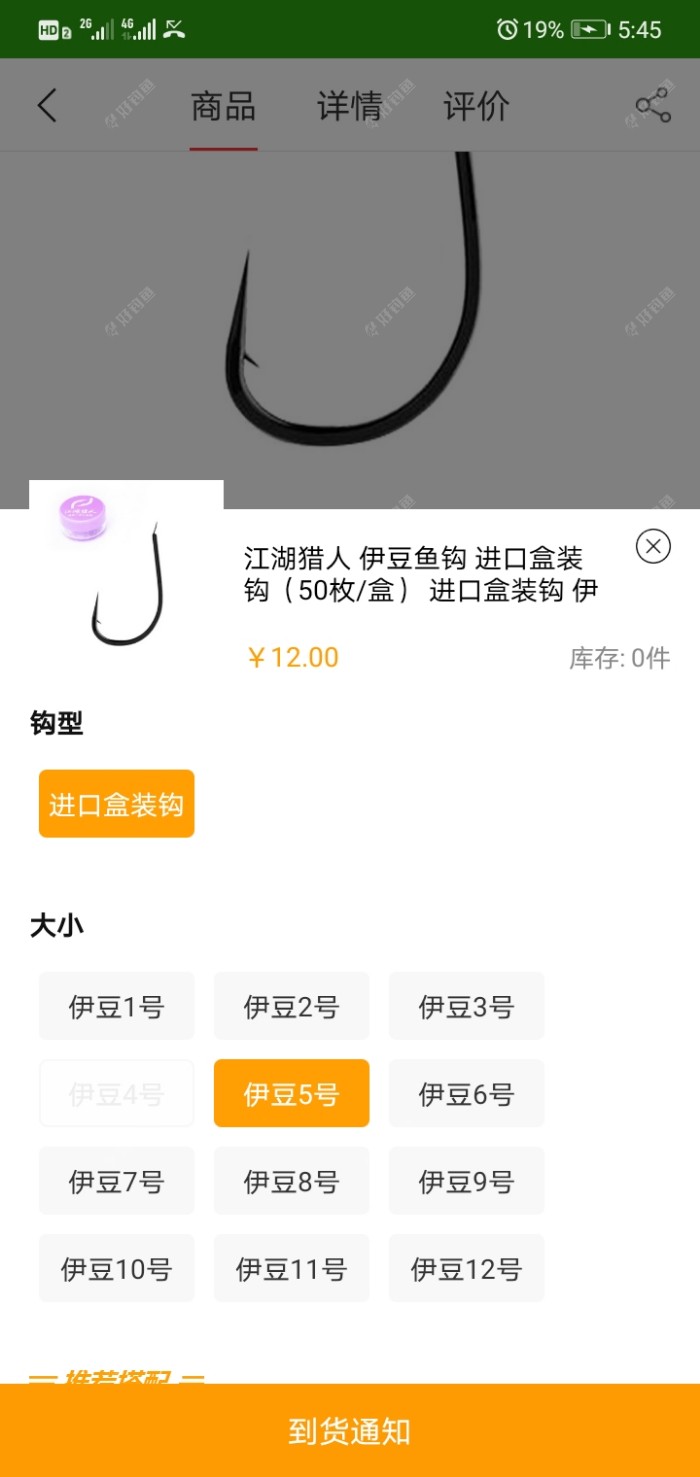Switch to the 详情 tab
Image resolution: width=700 pixels, height=1477 pixels.
pos(349,106)
